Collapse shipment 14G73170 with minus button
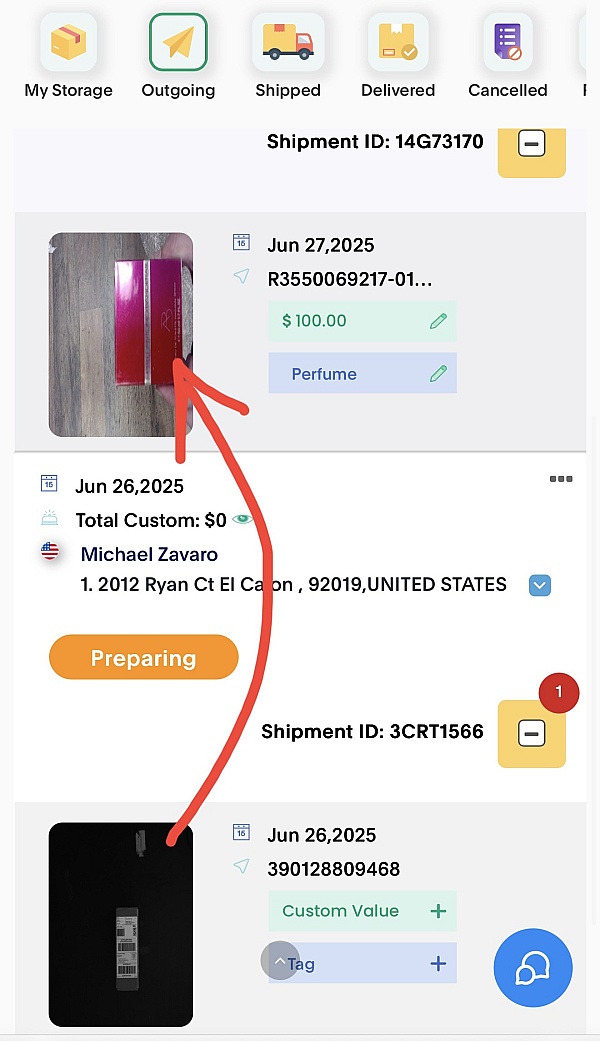The width and height of the screenshot is (600, 1041). (532, 144)
